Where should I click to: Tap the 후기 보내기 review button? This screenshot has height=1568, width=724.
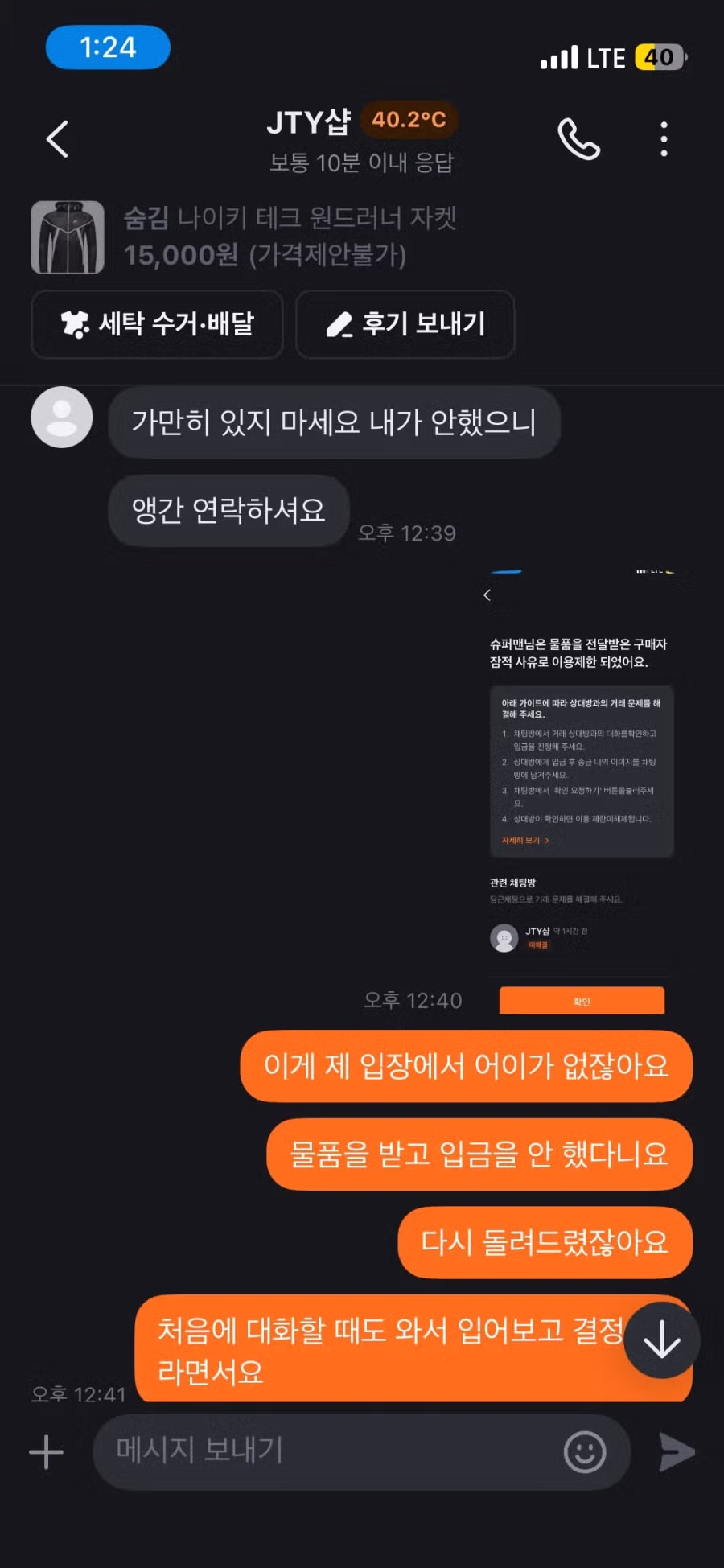pyautogui.click(x=405, y=323)
